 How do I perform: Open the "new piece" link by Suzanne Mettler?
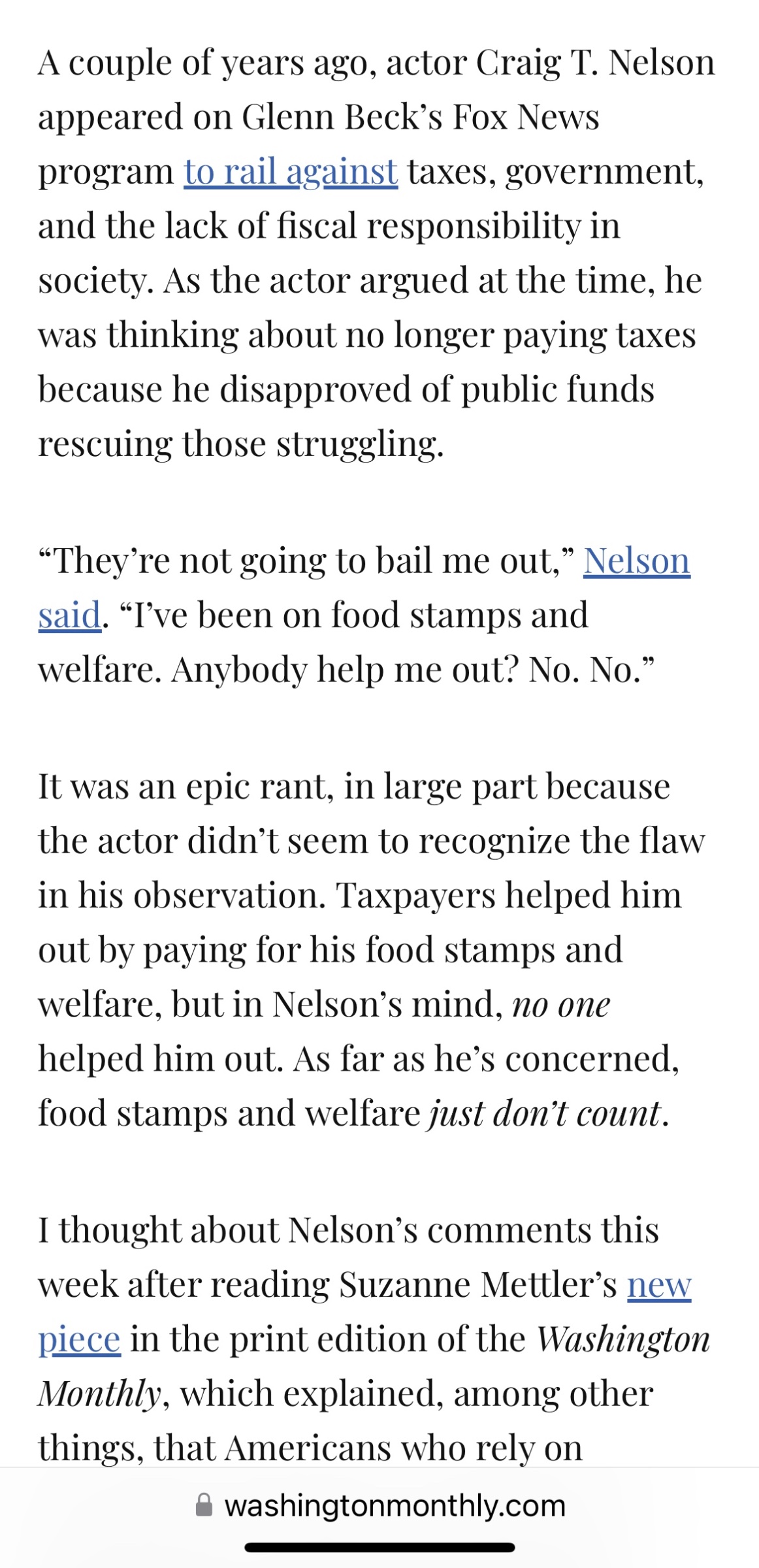[x=658, y=1285]
